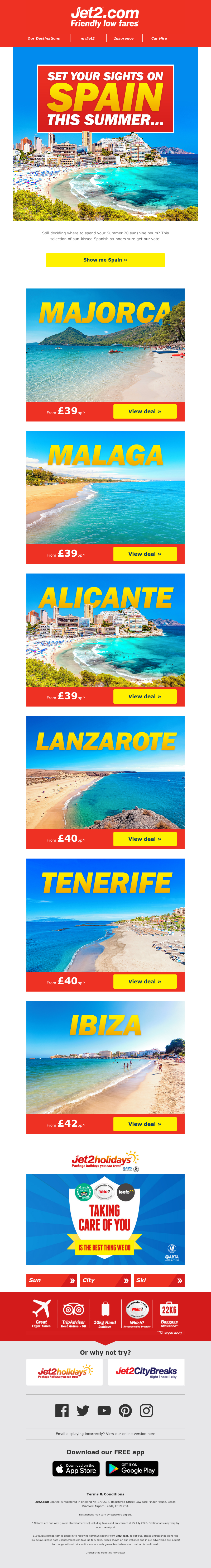View deal for Majorca
Screen dimensions: 211x1568
(145, 411)
